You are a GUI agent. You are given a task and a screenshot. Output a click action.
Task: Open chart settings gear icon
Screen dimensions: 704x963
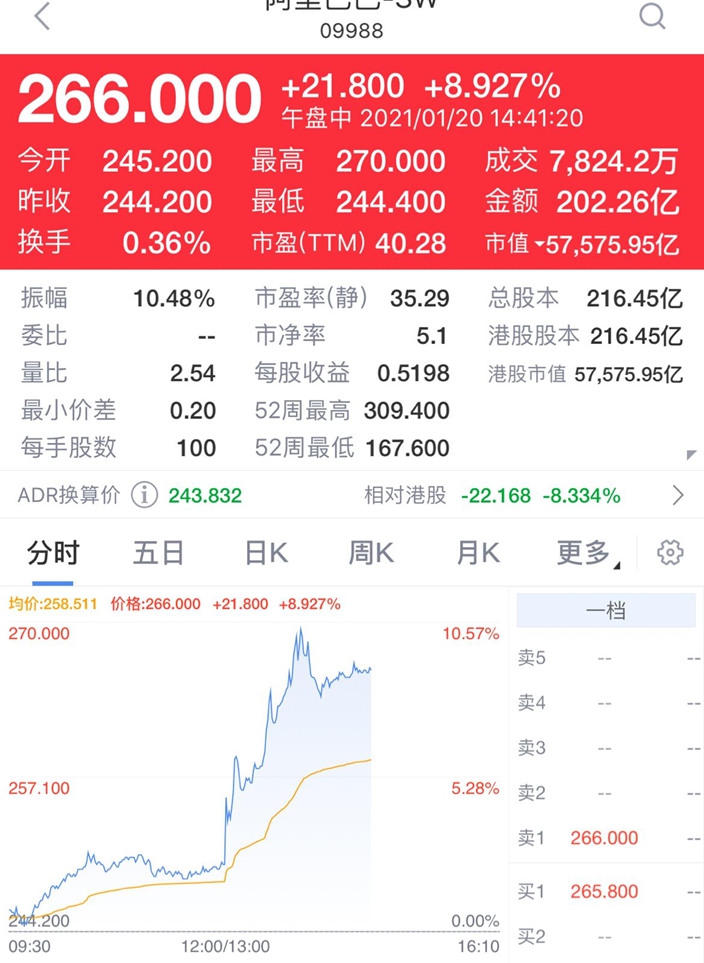click(x=670, y=553)
